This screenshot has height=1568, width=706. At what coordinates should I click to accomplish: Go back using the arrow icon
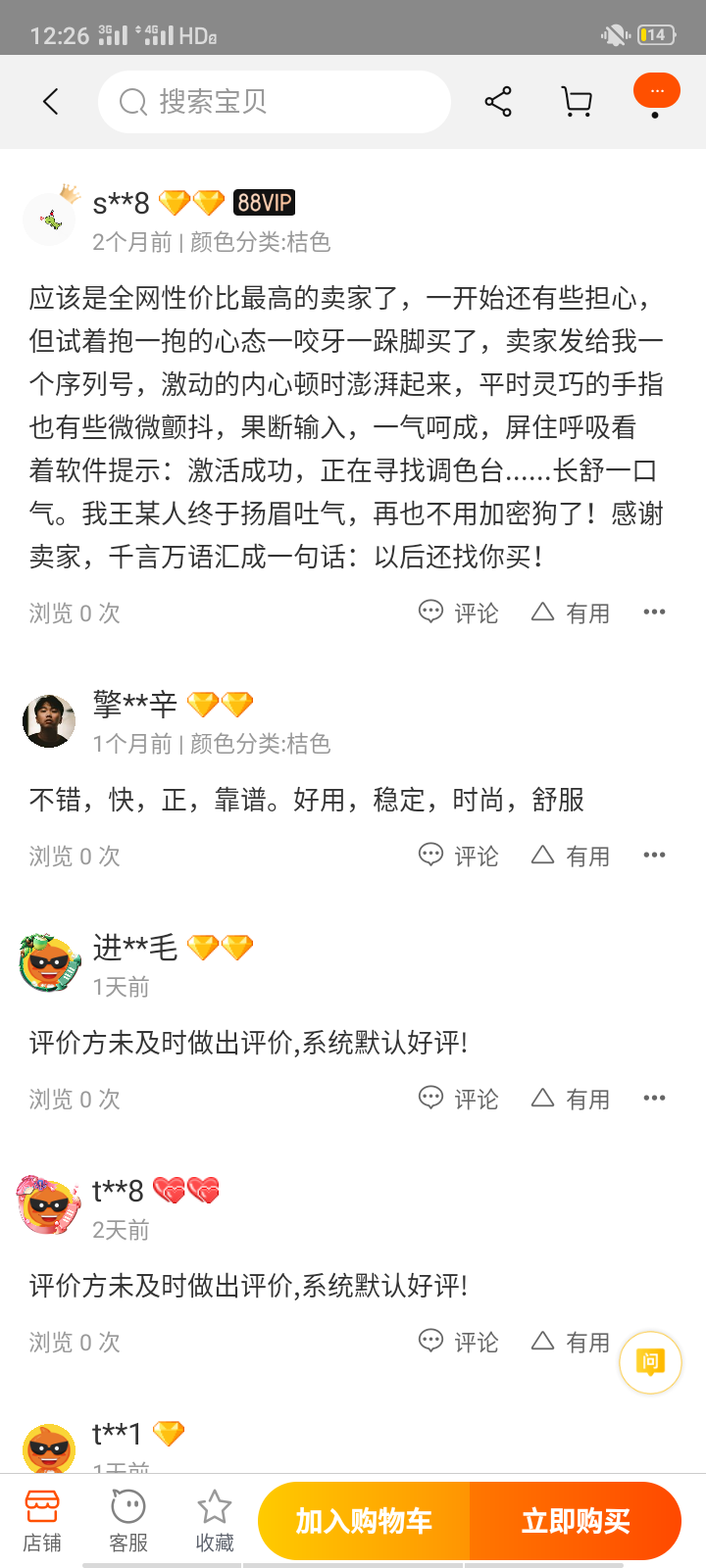51,101
